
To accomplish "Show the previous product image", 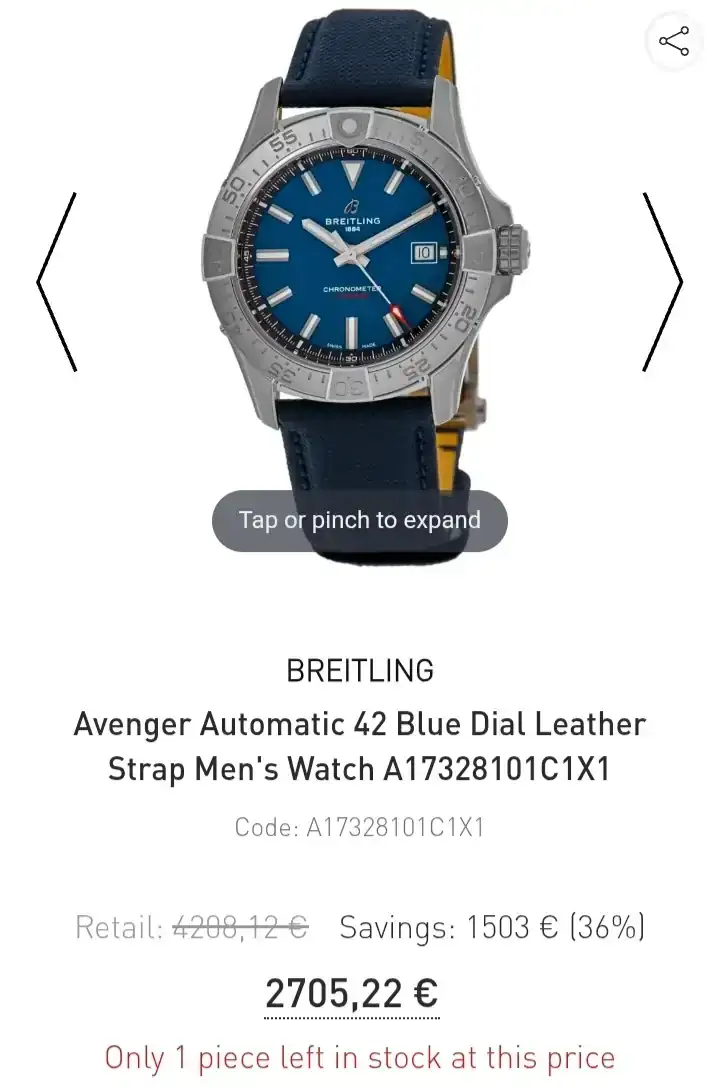I will pos(58,283).
